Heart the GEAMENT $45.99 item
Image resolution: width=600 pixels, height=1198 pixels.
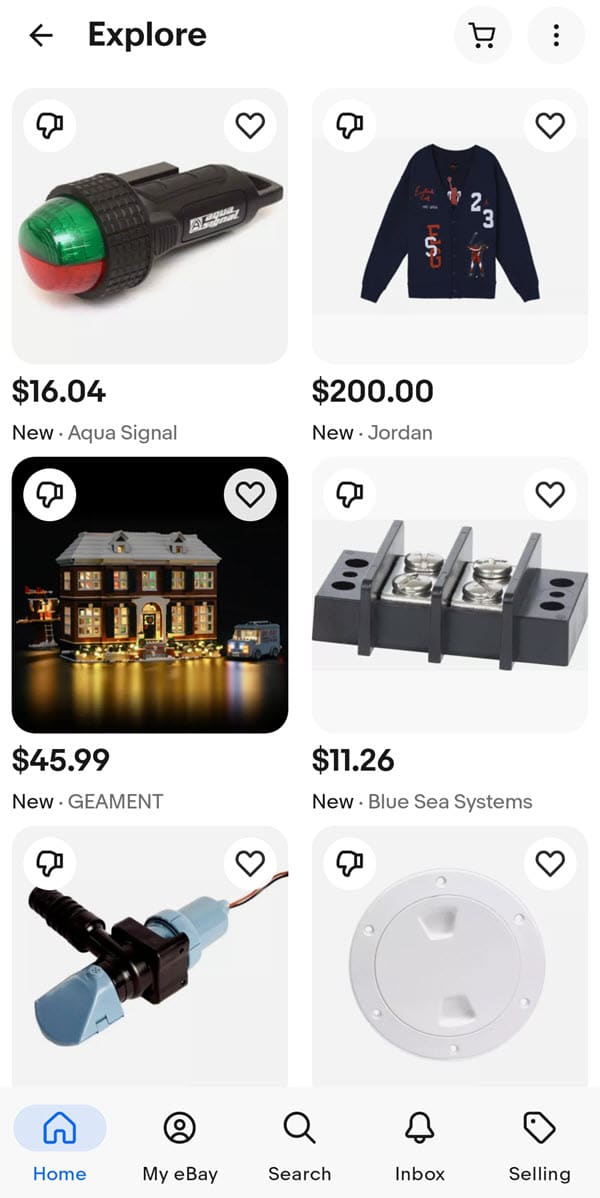coord(250,494)
